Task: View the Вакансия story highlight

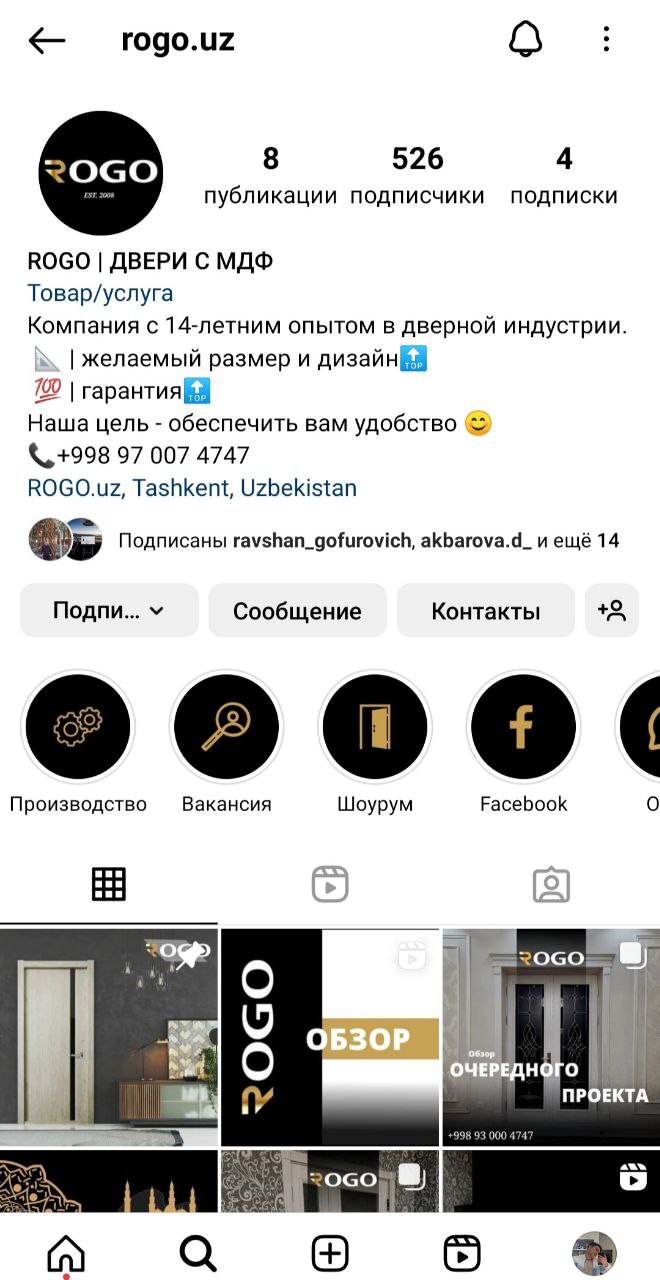Action: click(x=226, y=727)
